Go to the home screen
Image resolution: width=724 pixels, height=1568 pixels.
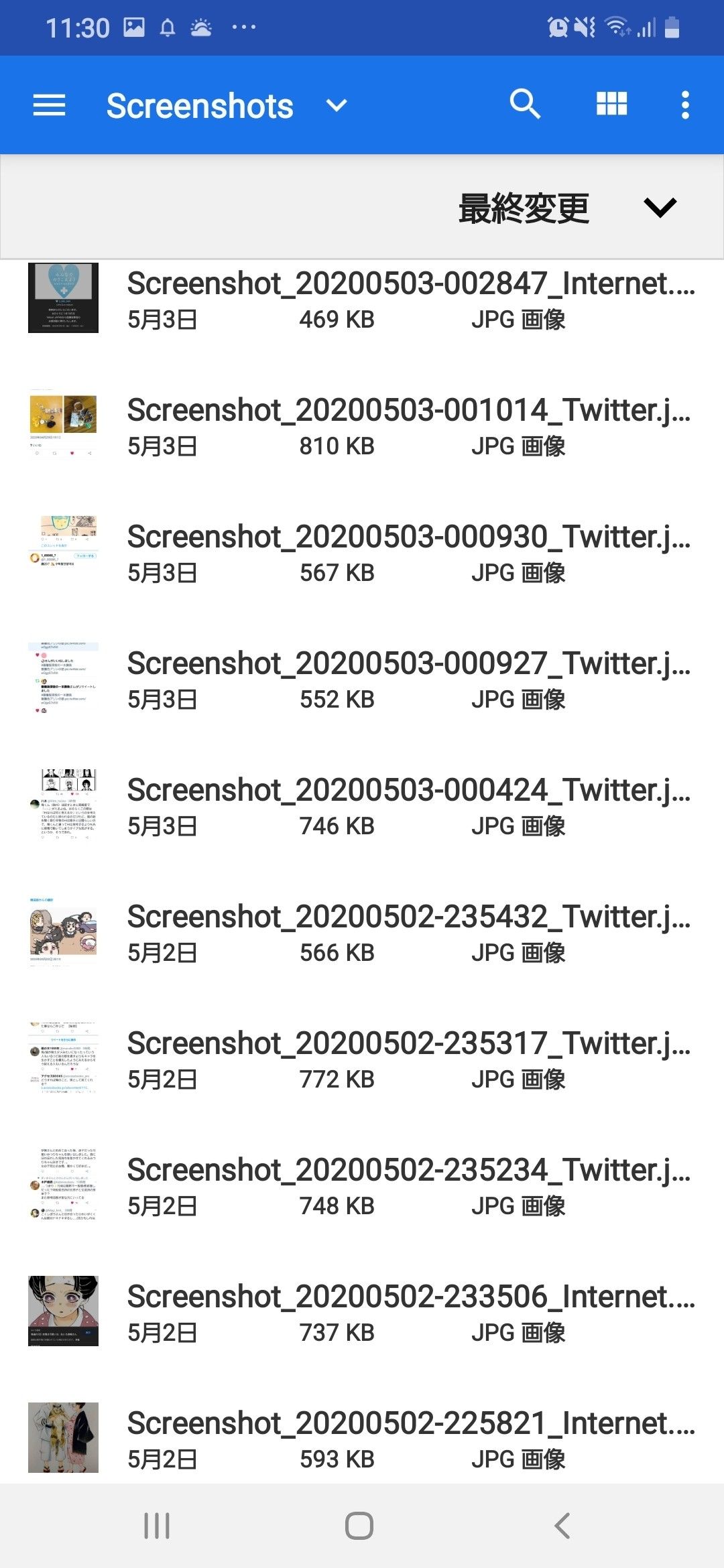point(359,1526)
